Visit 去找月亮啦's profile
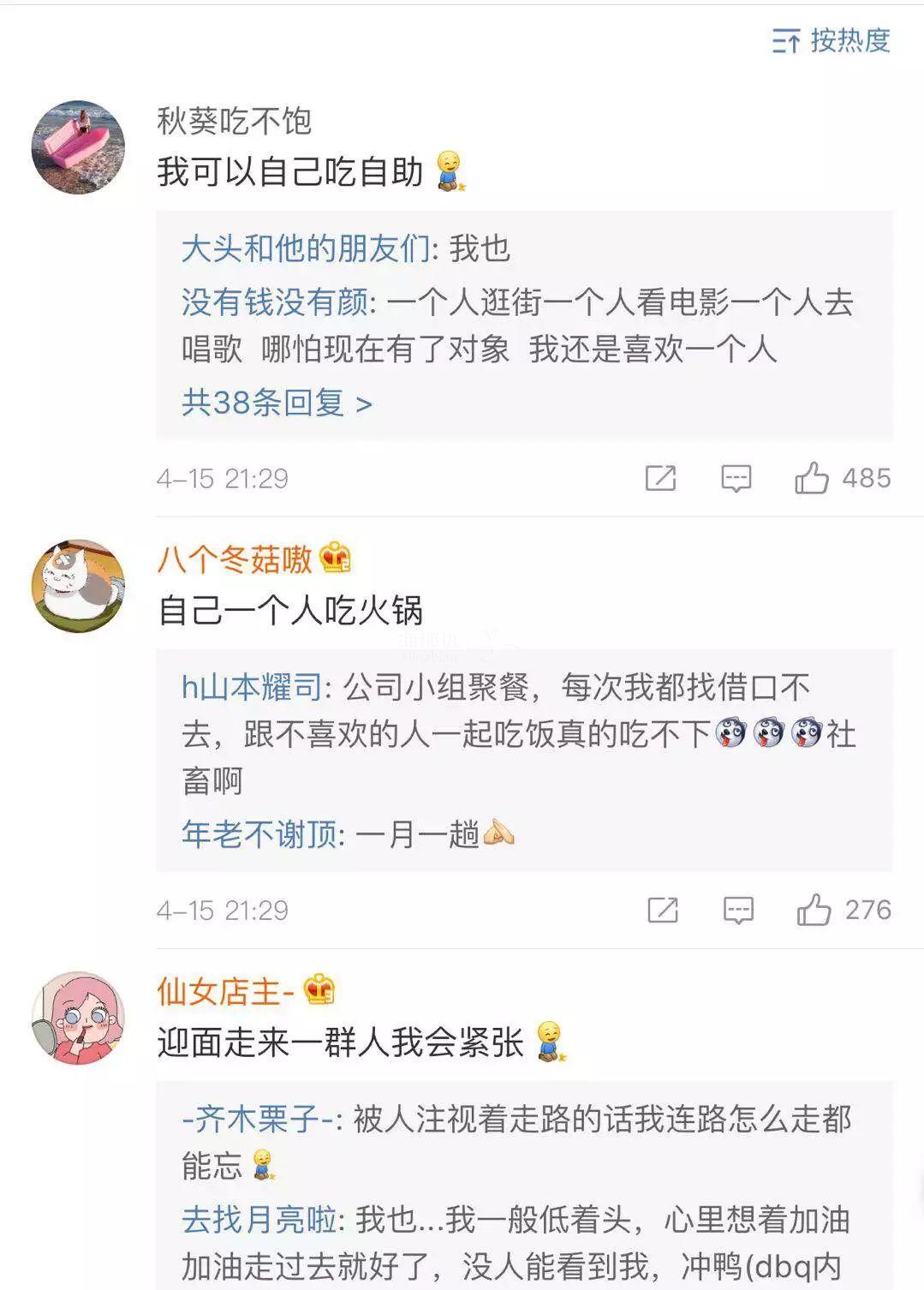The width and height of the screenshot is (924, 1290). tap(260, 1219)
